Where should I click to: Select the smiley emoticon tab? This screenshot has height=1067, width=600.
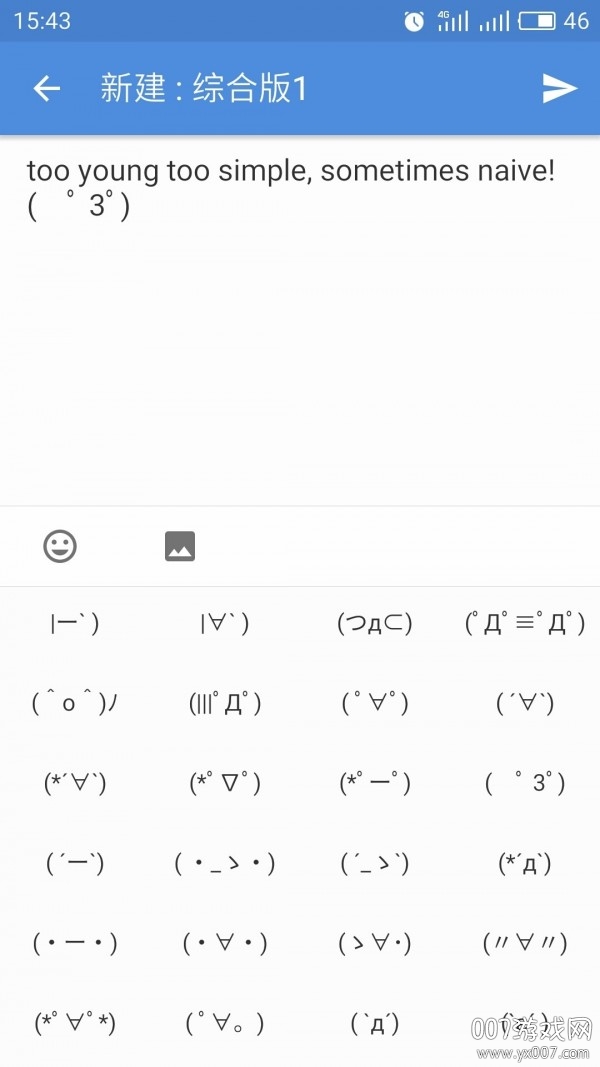[60, 546]
